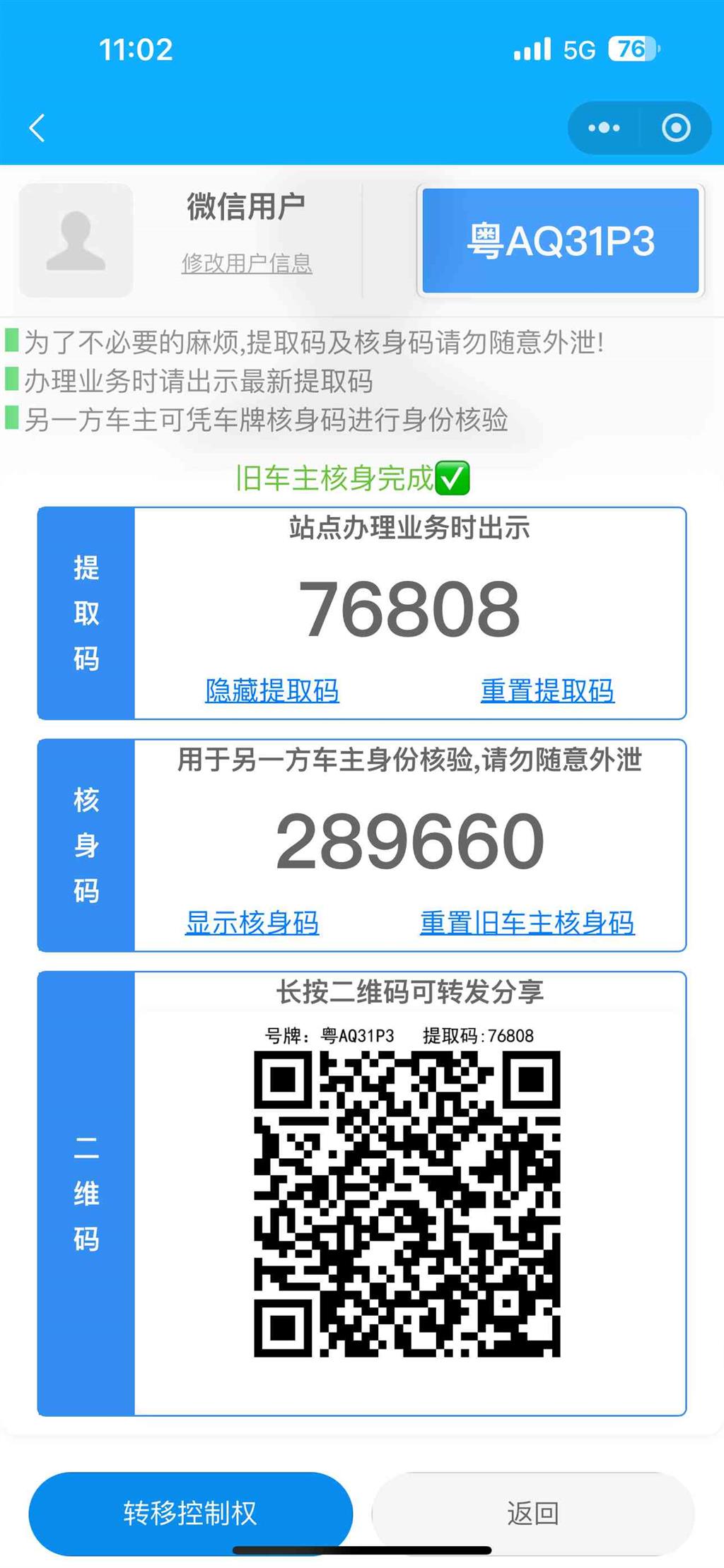Tap the circular close capsule icon
This screenshot has width=724, height=1568.
pyautogui.click(x=677, y=127)
